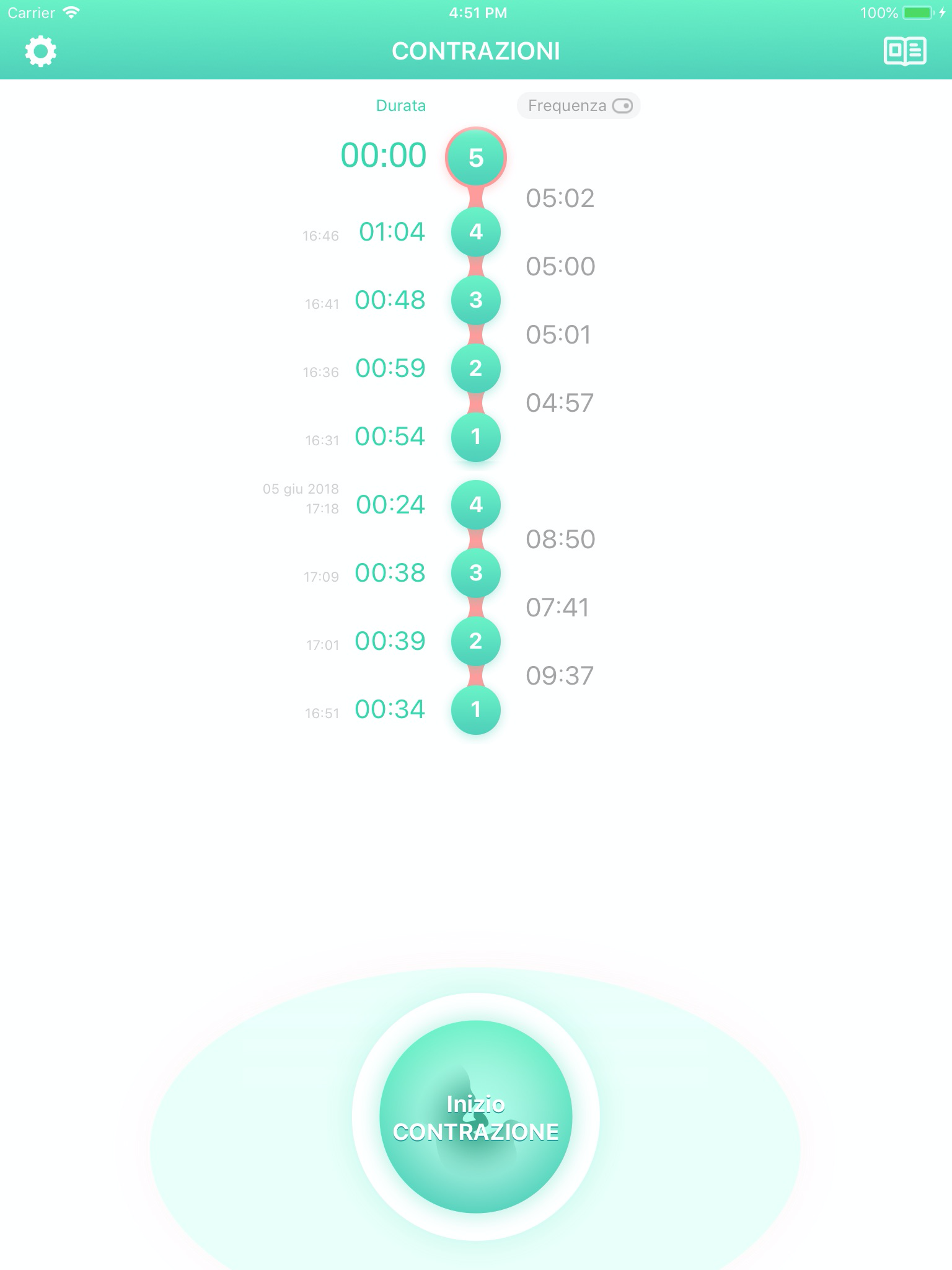Viewport: 952px width, 1270px height.
Task: Tap the 05 giu 2018 date label
Action: point(299,489)
